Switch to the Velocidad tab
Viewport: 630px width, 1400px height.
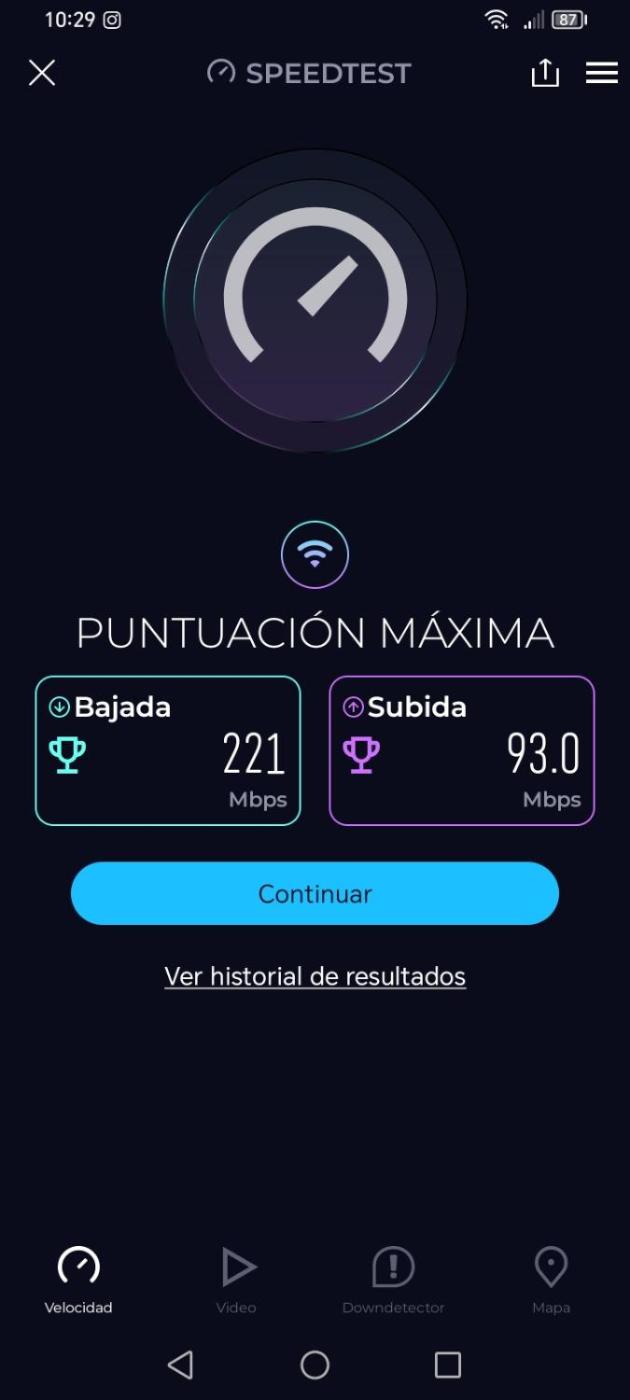click(x=78, y=1280)
